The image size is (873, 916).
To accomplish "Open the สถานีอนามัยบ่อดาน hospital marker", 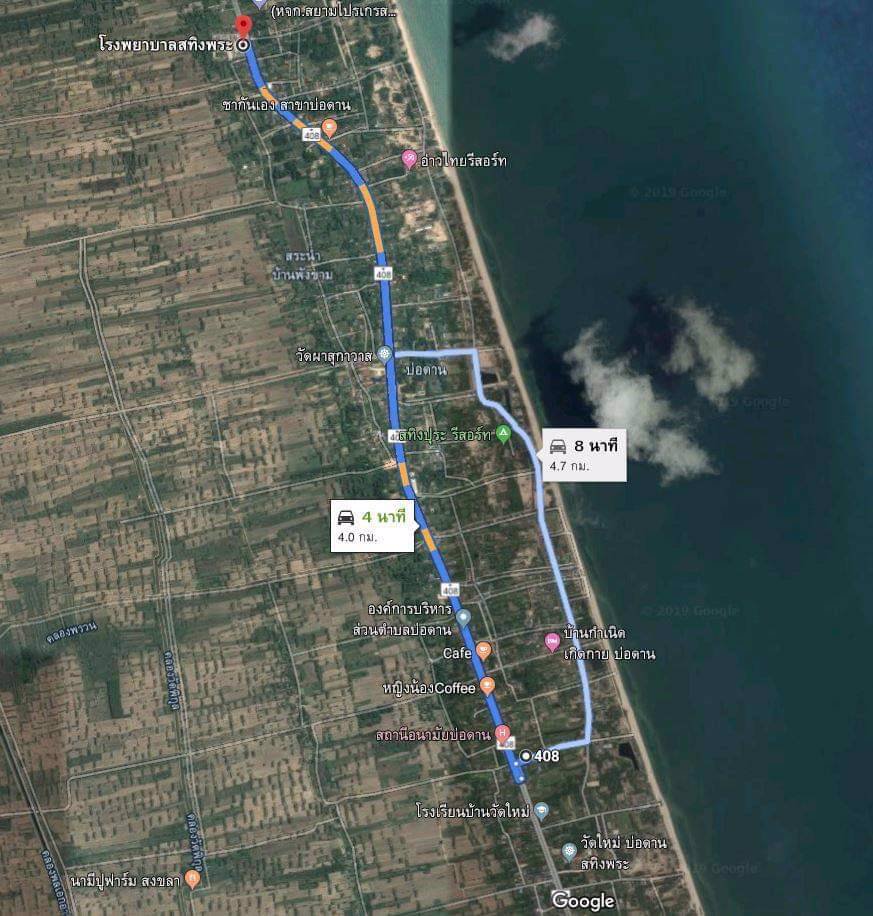I will coord(503,733).
